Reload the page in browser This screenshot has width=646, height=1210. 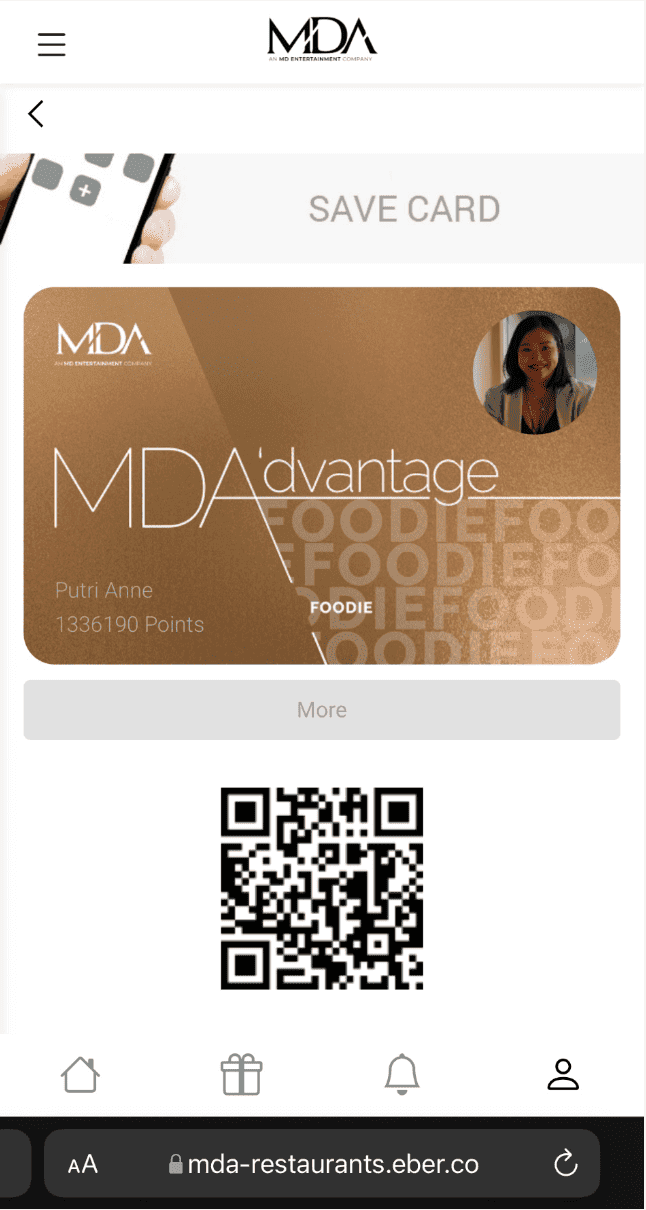(x=565, y=1164)
